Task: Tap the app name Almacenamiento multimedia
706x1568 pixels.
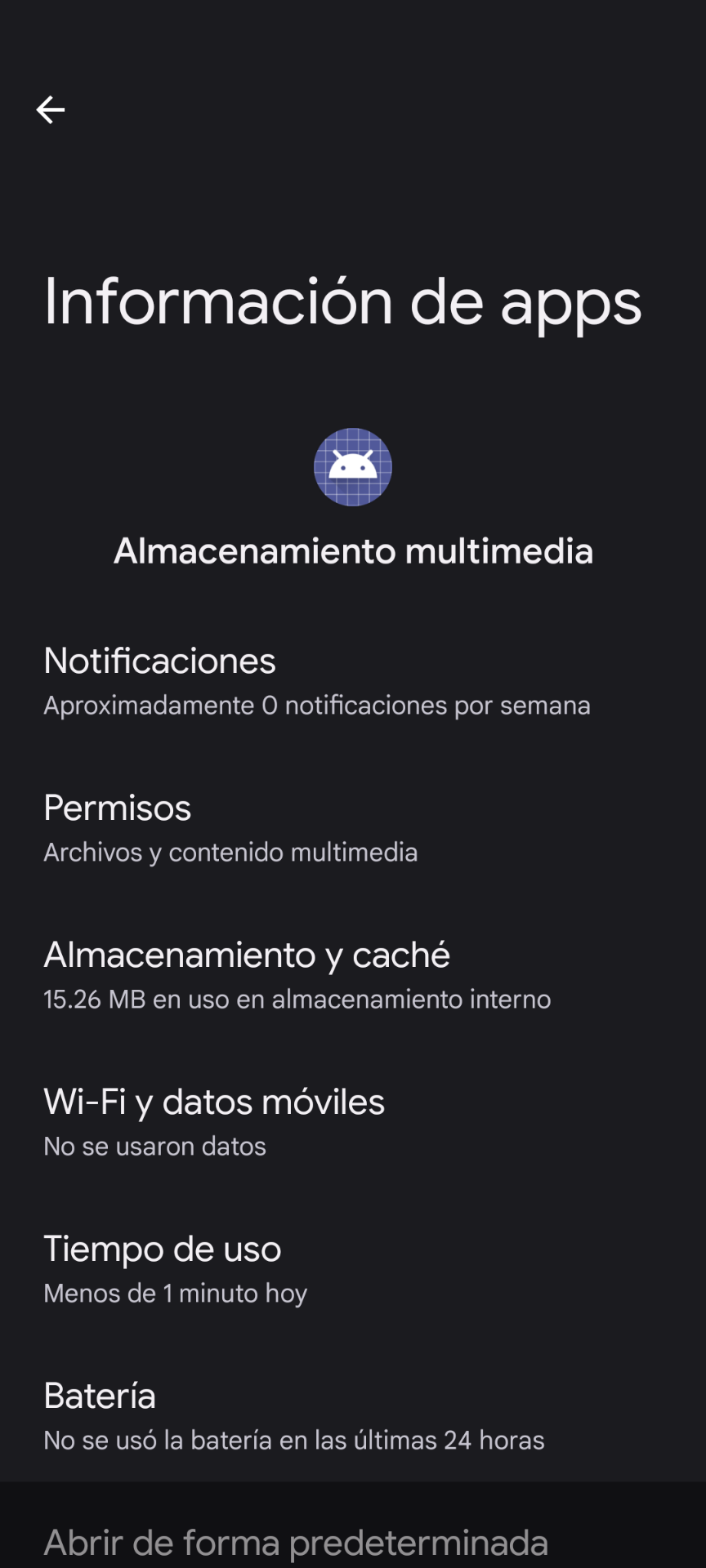Action: [353, 551]
